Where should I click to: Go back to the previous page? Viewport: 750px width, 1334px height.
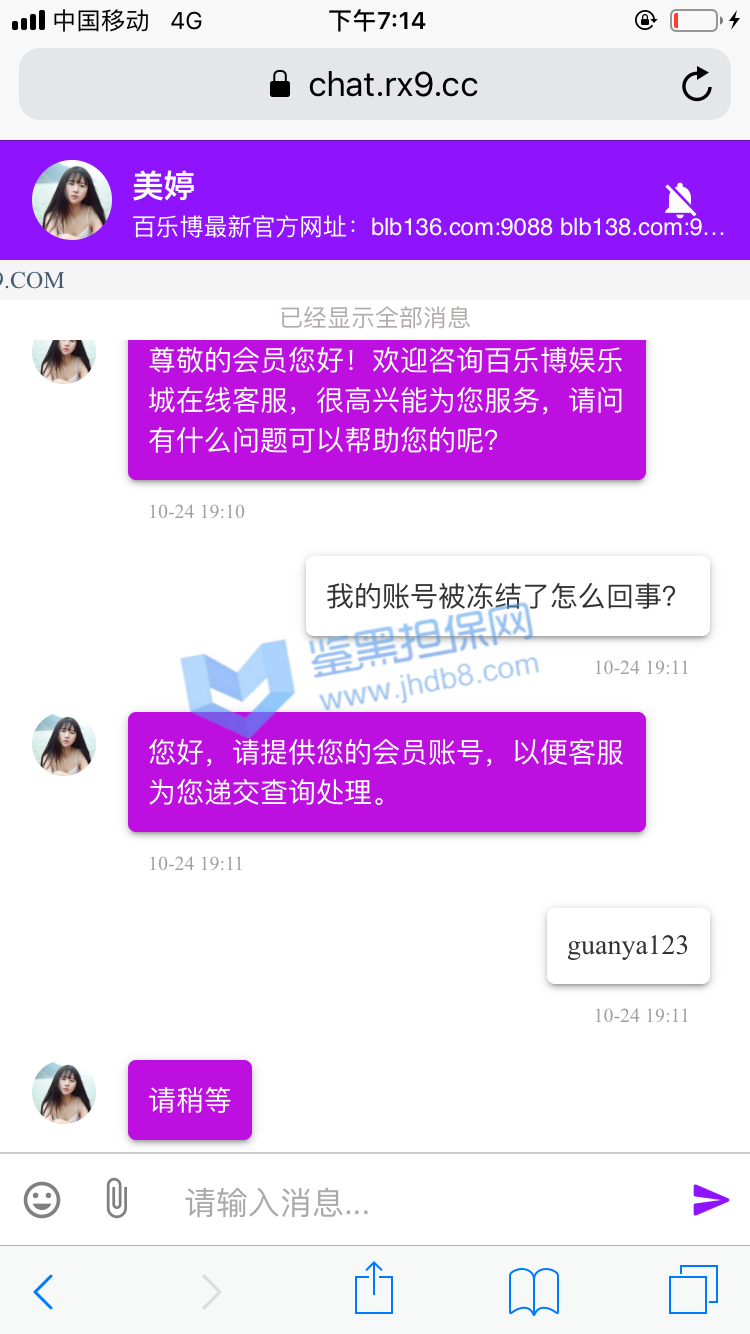(43, 1291)
